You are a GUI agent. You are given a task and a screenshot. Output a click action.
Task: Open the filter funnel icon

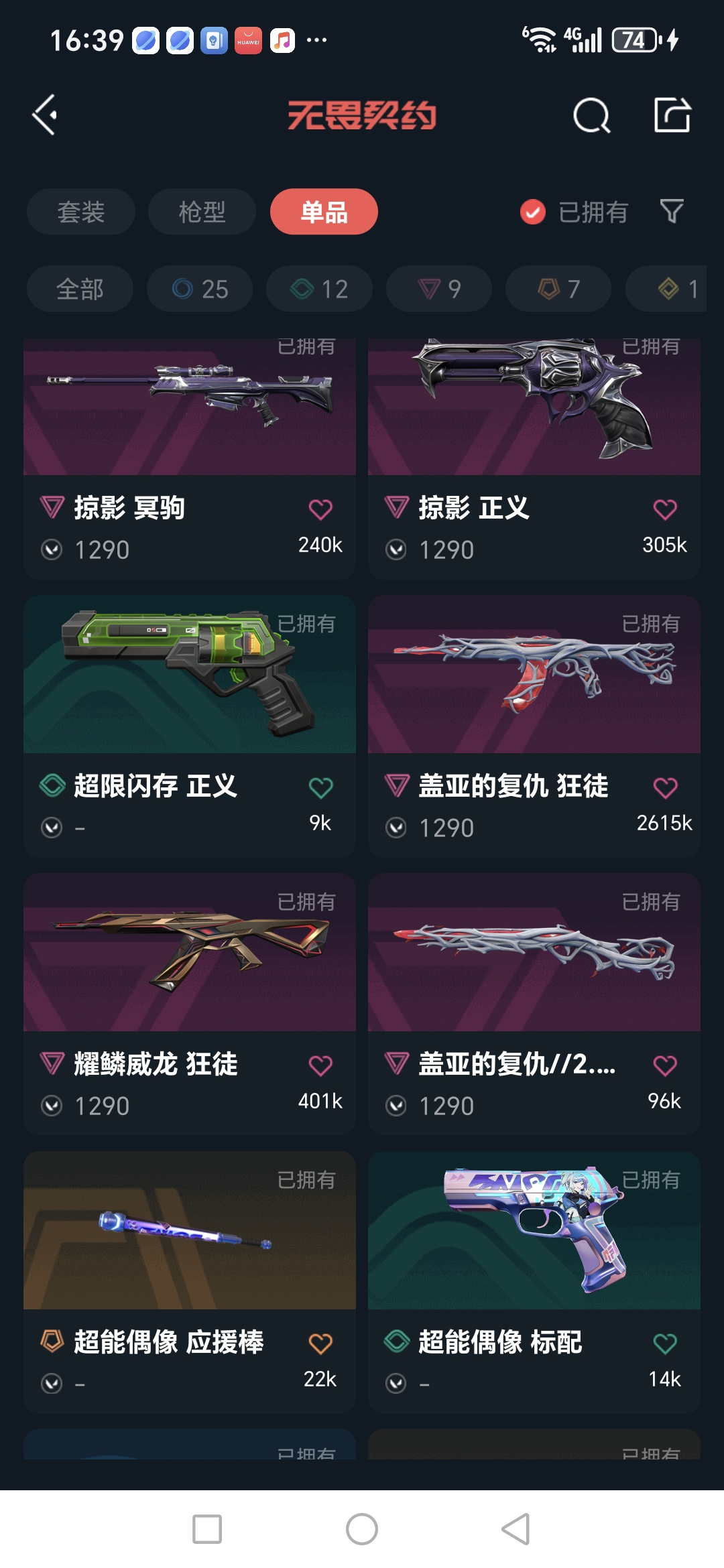[x=672, y=212]
